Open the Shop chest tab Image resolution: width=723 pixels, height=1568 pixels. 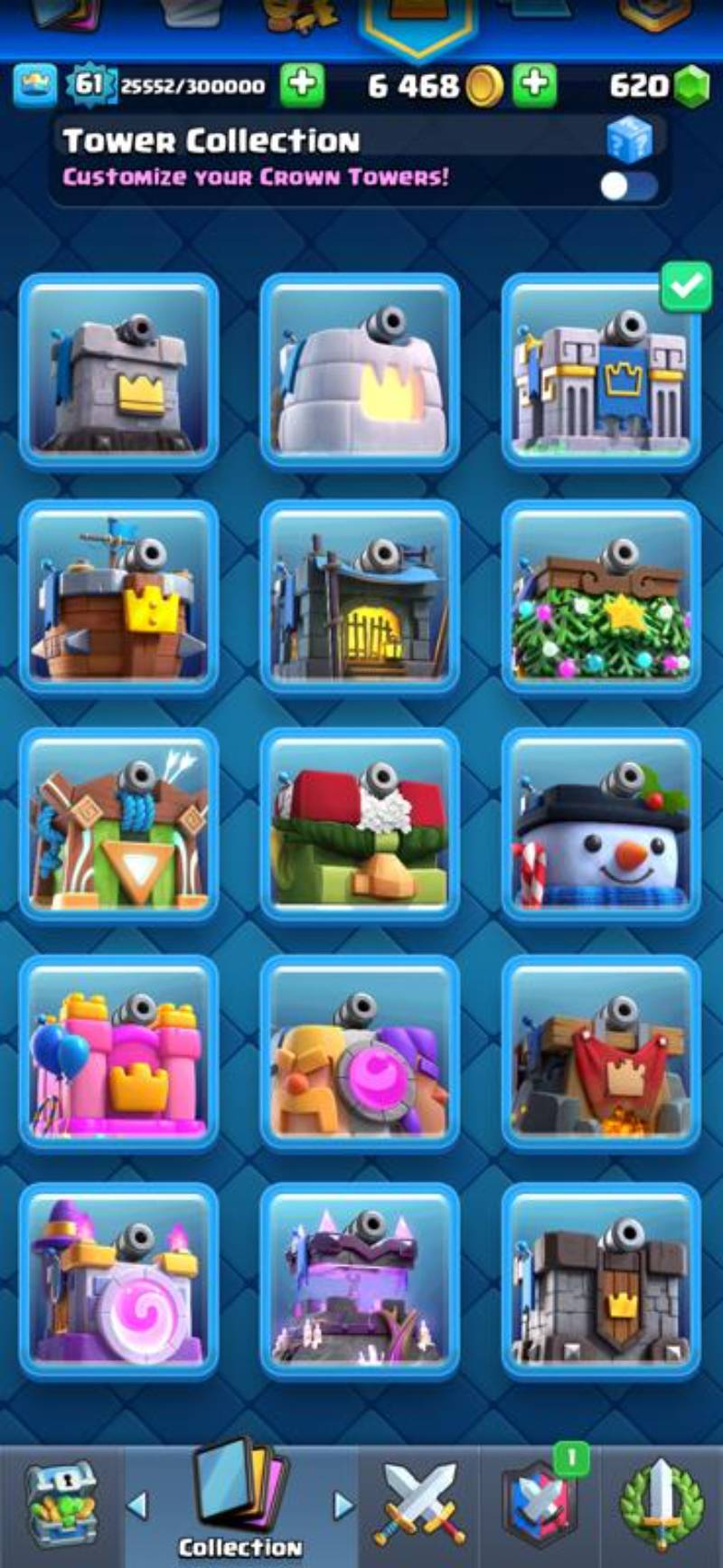61,1505
